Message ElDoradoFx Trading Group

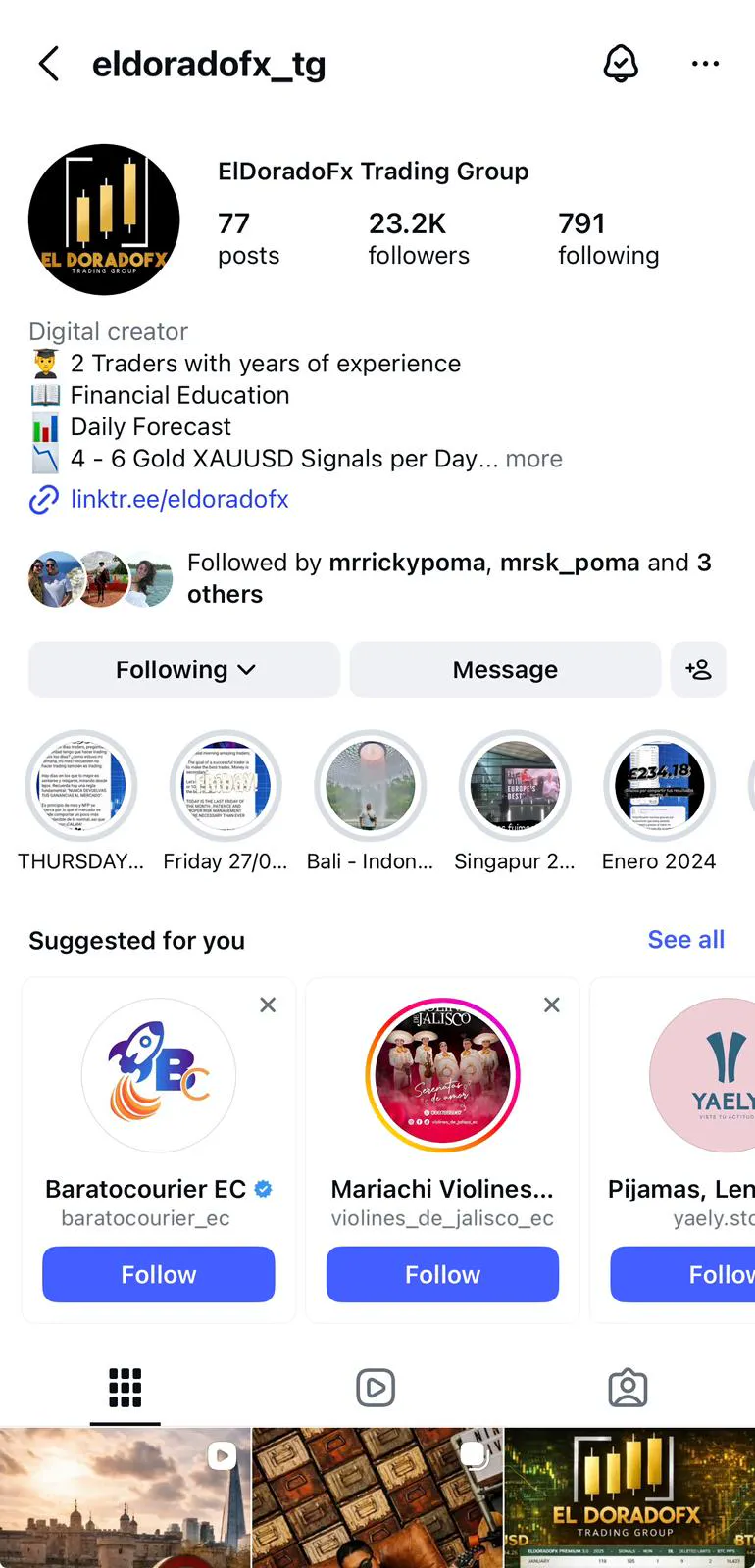[505, 670]
